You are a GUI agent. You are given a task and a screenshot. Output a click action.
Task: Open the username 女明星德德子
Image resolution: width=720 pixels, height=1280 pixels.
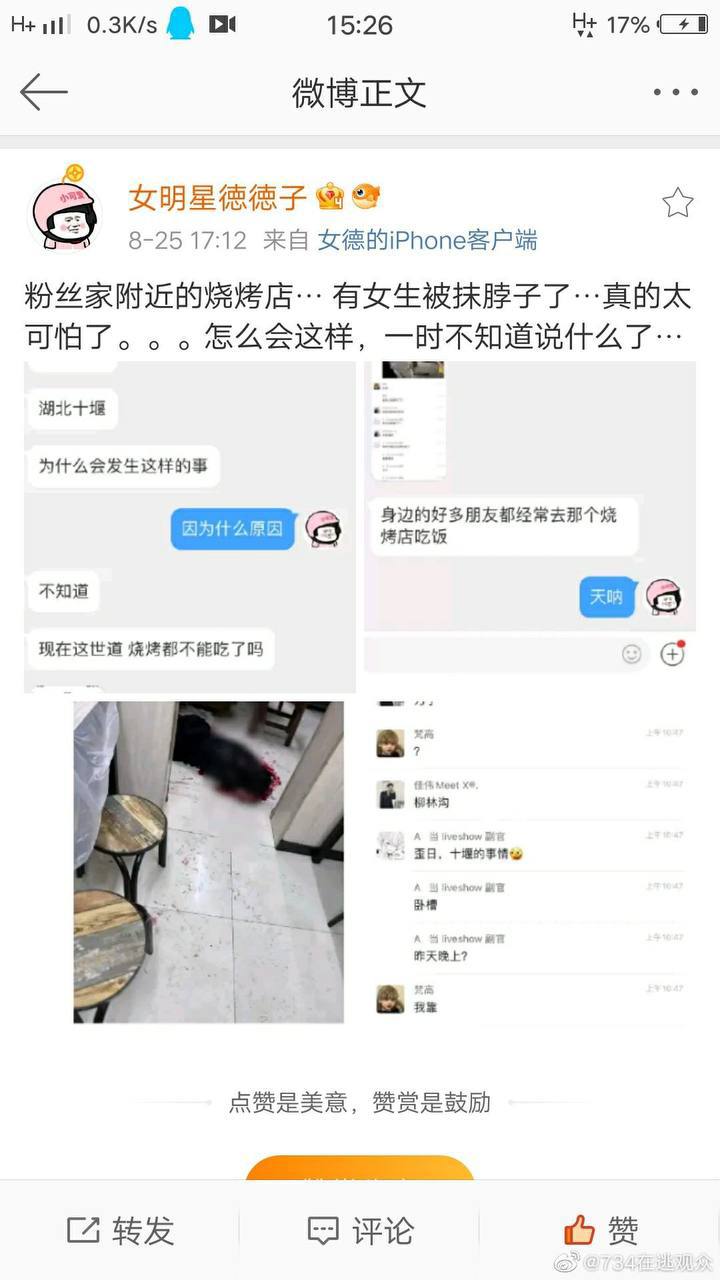click(x=218, y=197)
